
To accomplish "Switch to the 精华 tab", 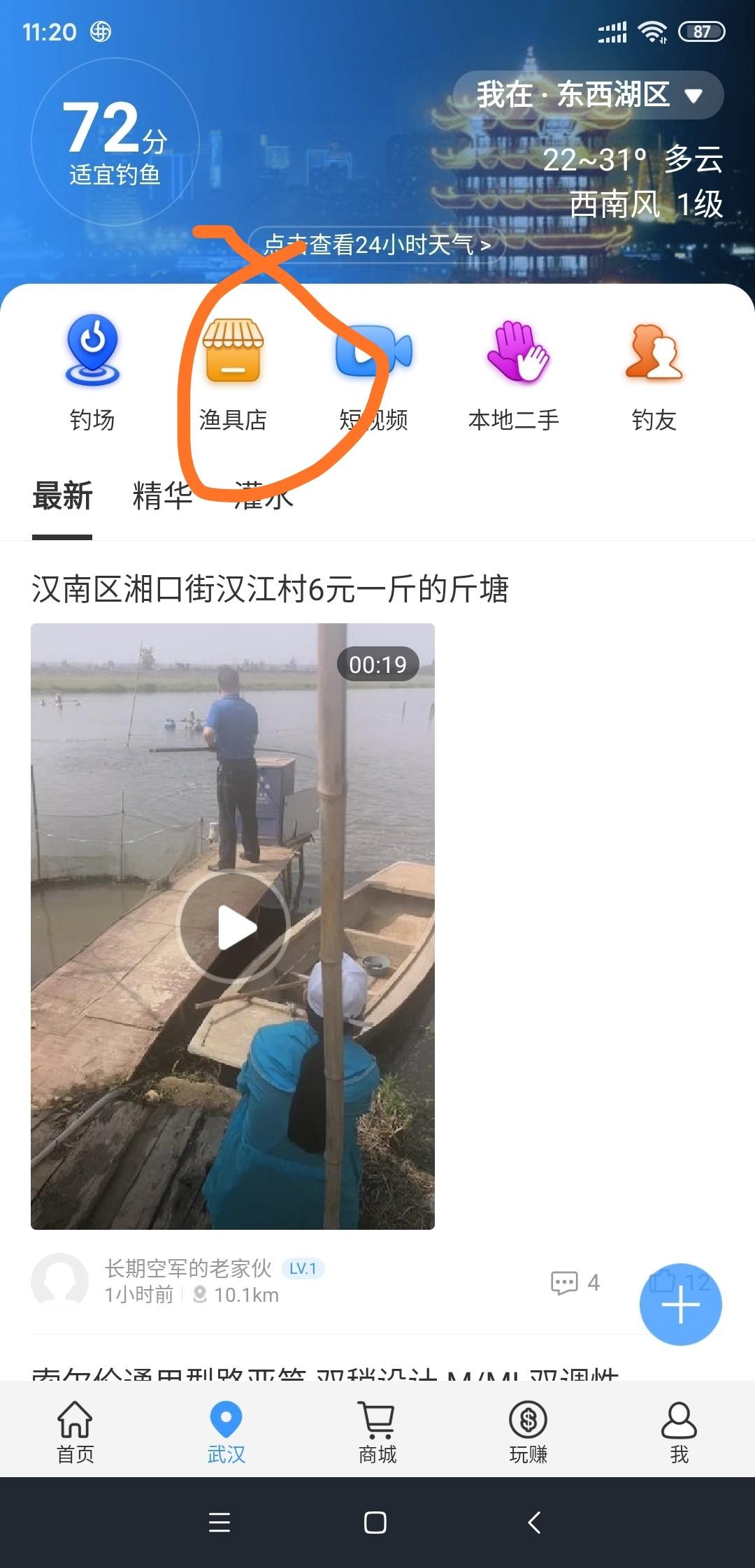I will tap(162, 496).
